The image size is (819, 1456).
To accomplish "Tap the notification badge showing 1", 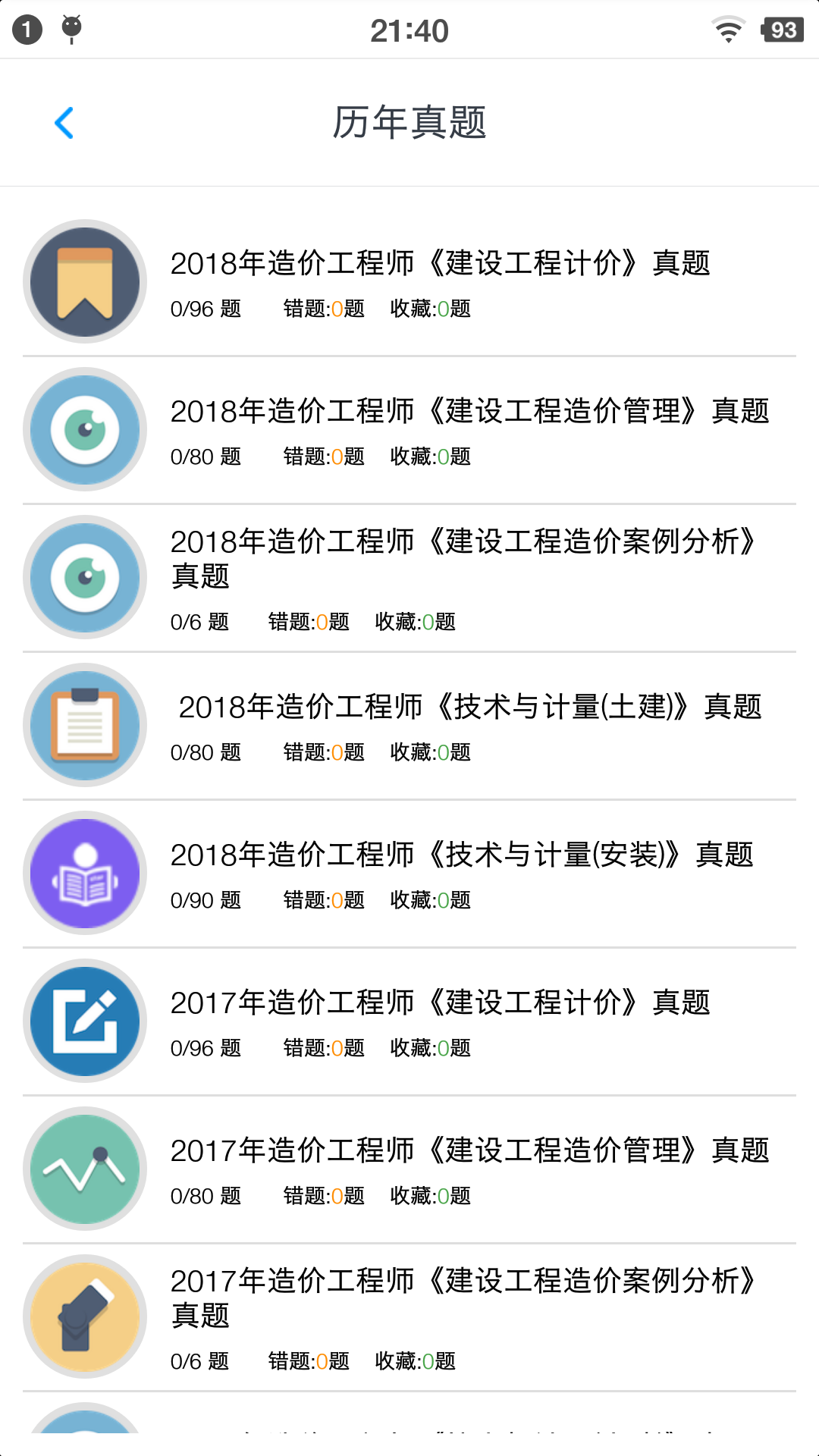I will point(27,30).
